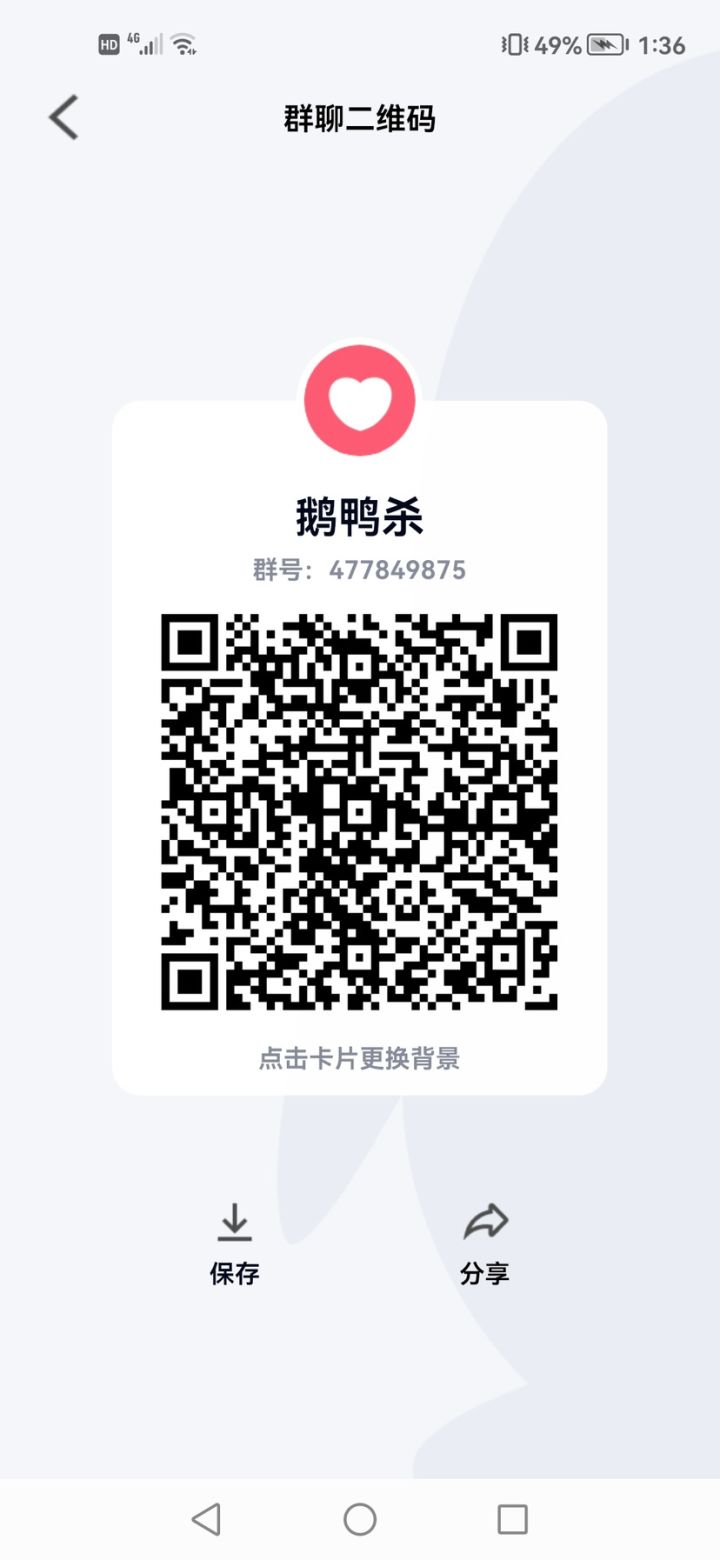Screen dimensions: 720x1560
Task: Tap the home circle navigation button
Action: tap(359, 1521)
